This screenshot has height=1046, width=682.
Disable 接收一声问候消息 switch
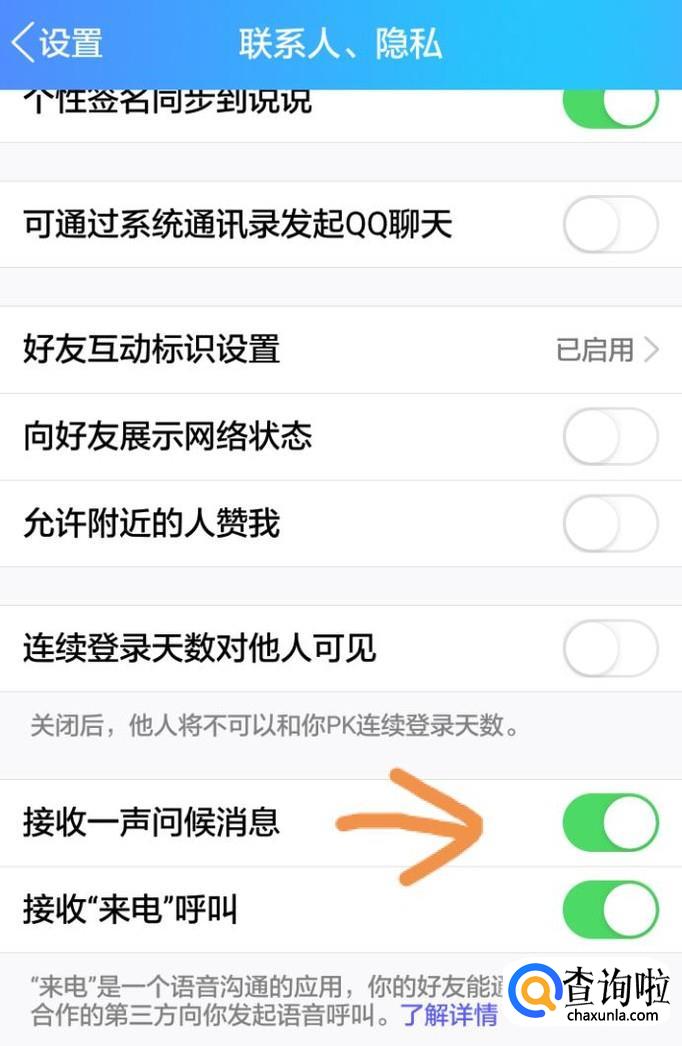click(611, 822)
